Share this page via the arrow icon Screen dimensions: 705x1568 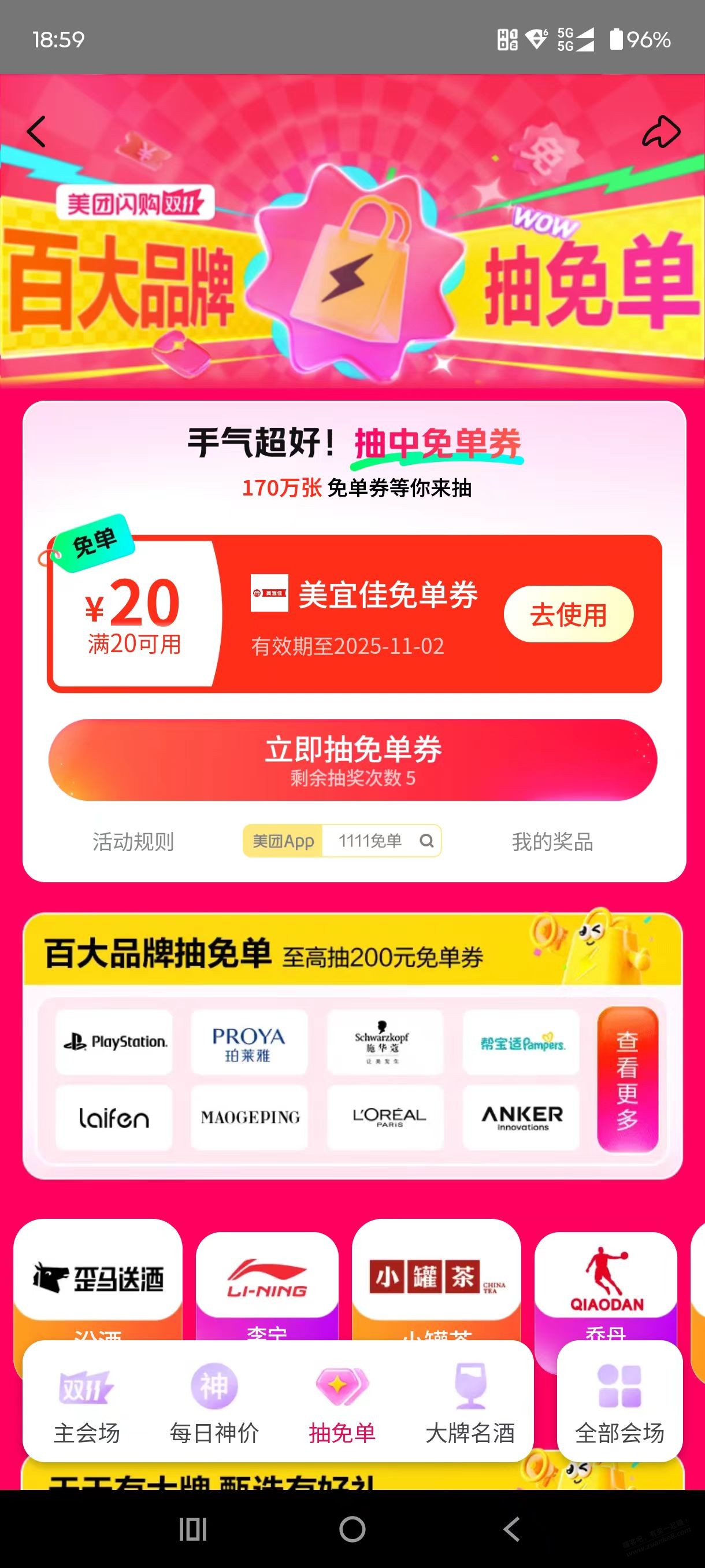tap(661, 131)
